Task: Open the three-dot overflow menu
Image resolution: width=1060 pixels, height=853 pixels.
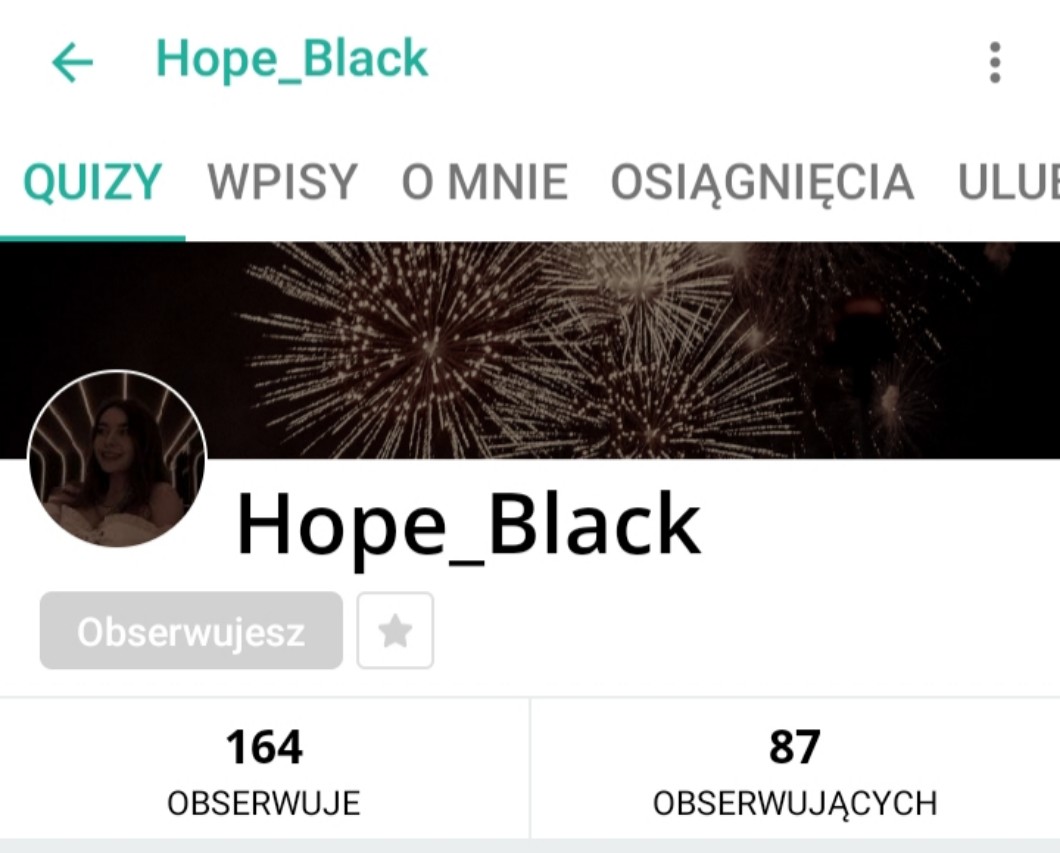Action: click(x=994, y=63)
